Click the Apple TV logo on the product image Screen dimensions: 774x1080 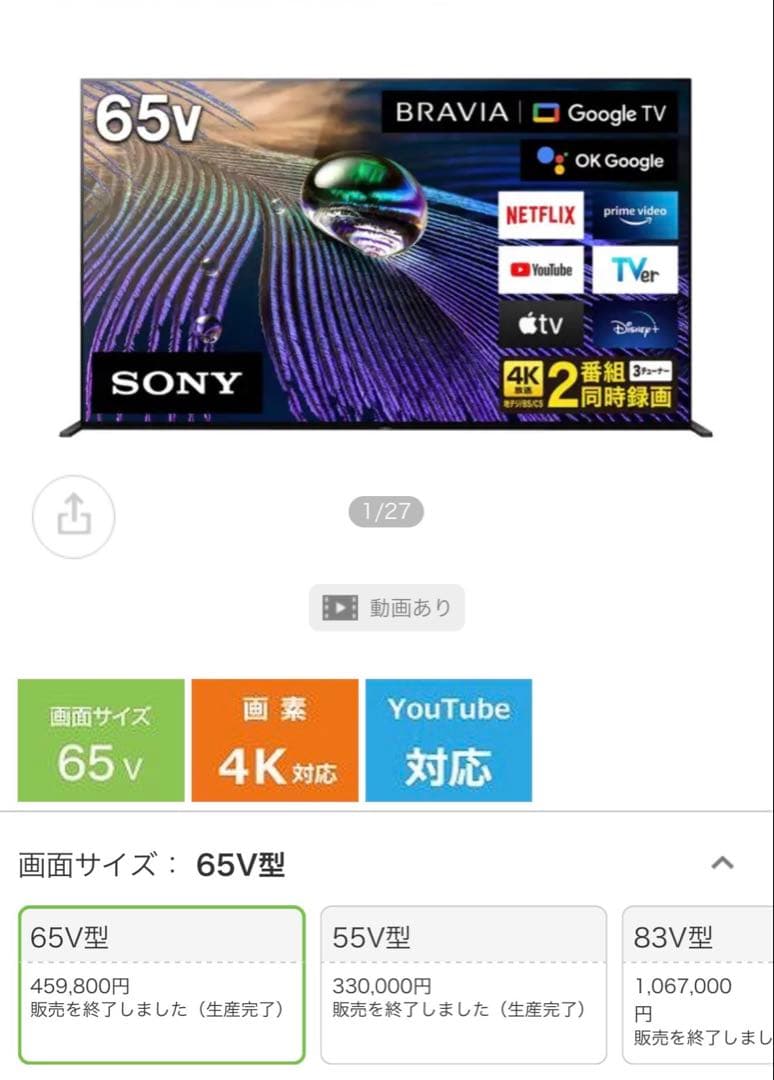click(540, 323)
